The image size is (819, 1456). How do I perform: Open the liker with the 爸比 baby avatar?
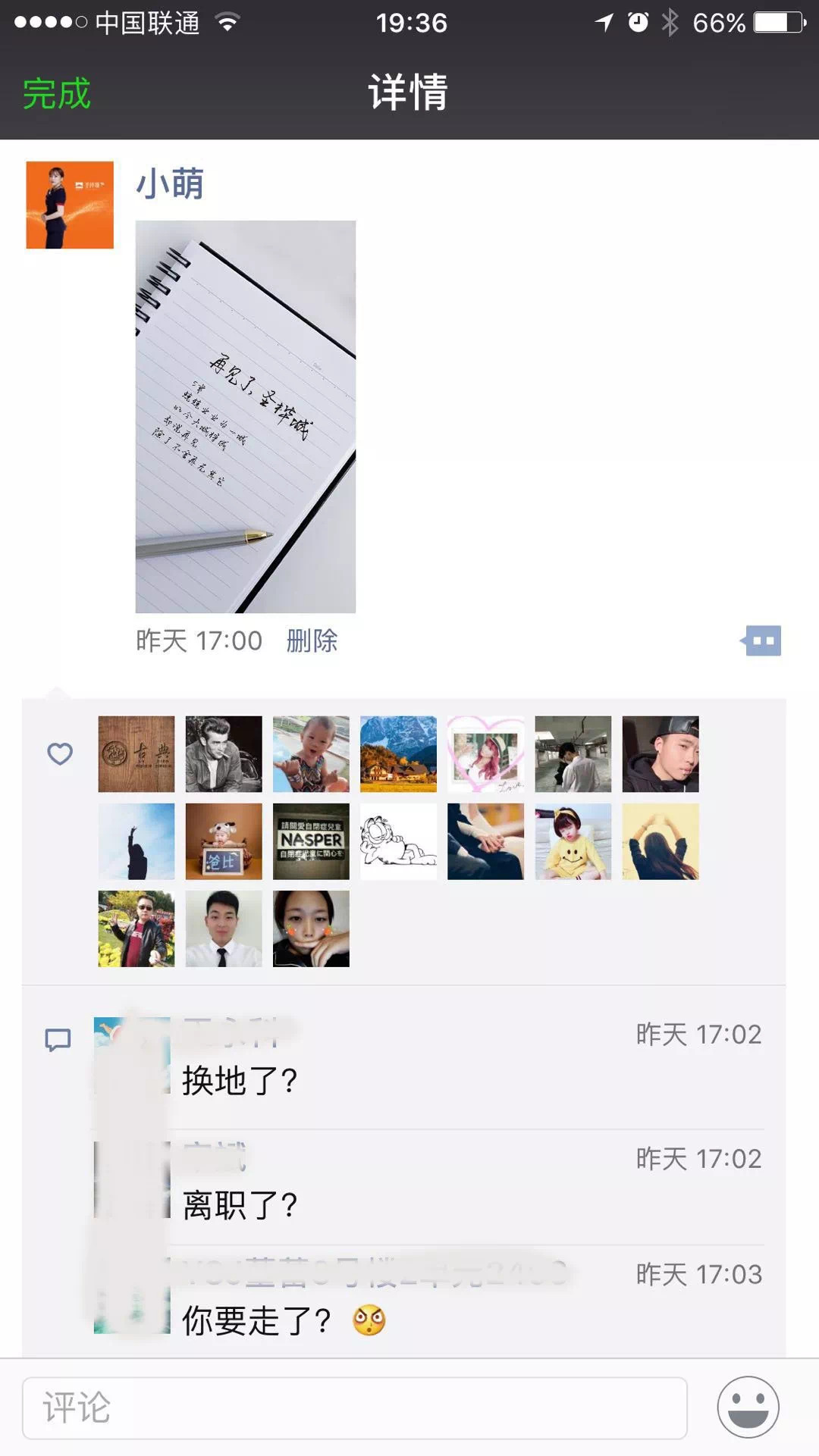(x=224, y=841)
